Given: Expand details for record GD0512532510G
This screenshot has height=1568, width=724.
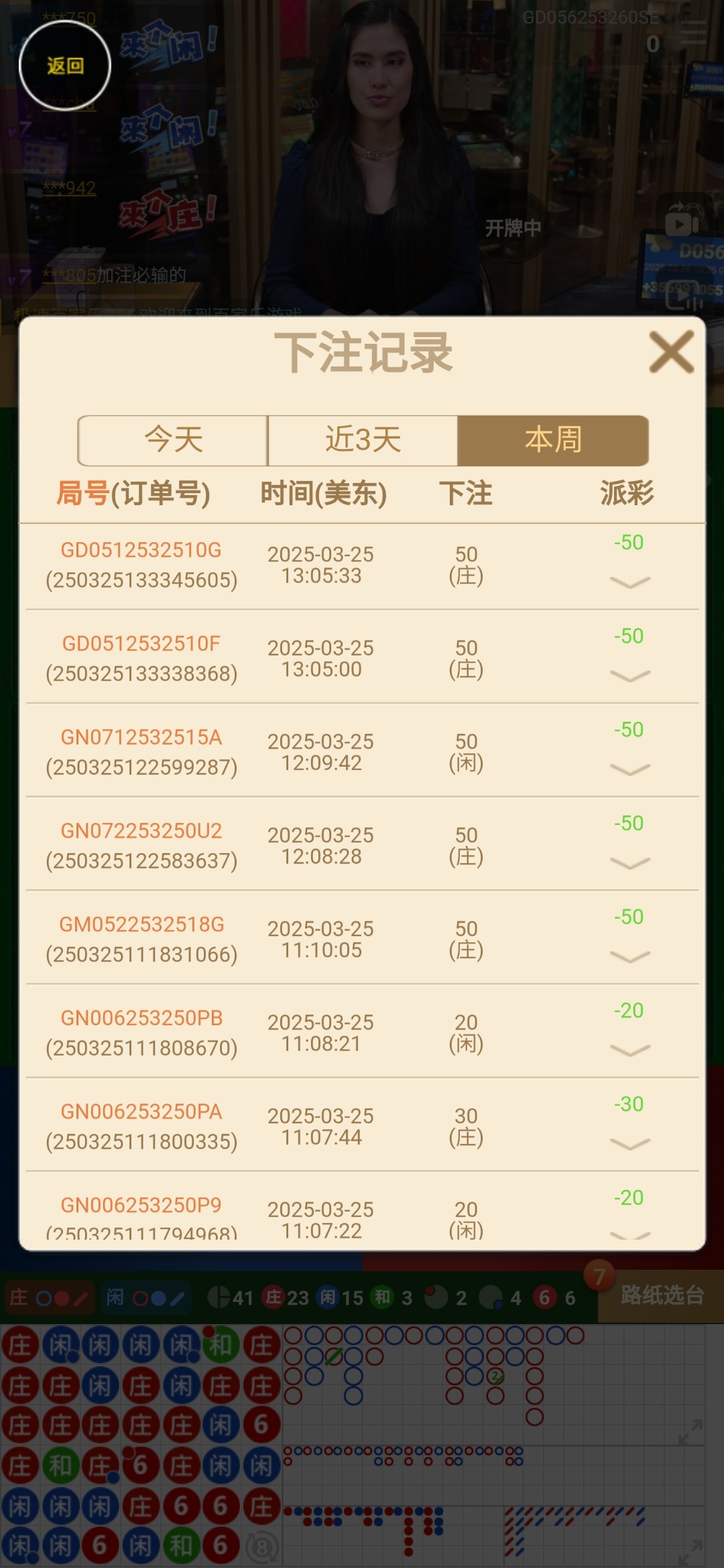Looking at the screenshot, I should point(629,582).
